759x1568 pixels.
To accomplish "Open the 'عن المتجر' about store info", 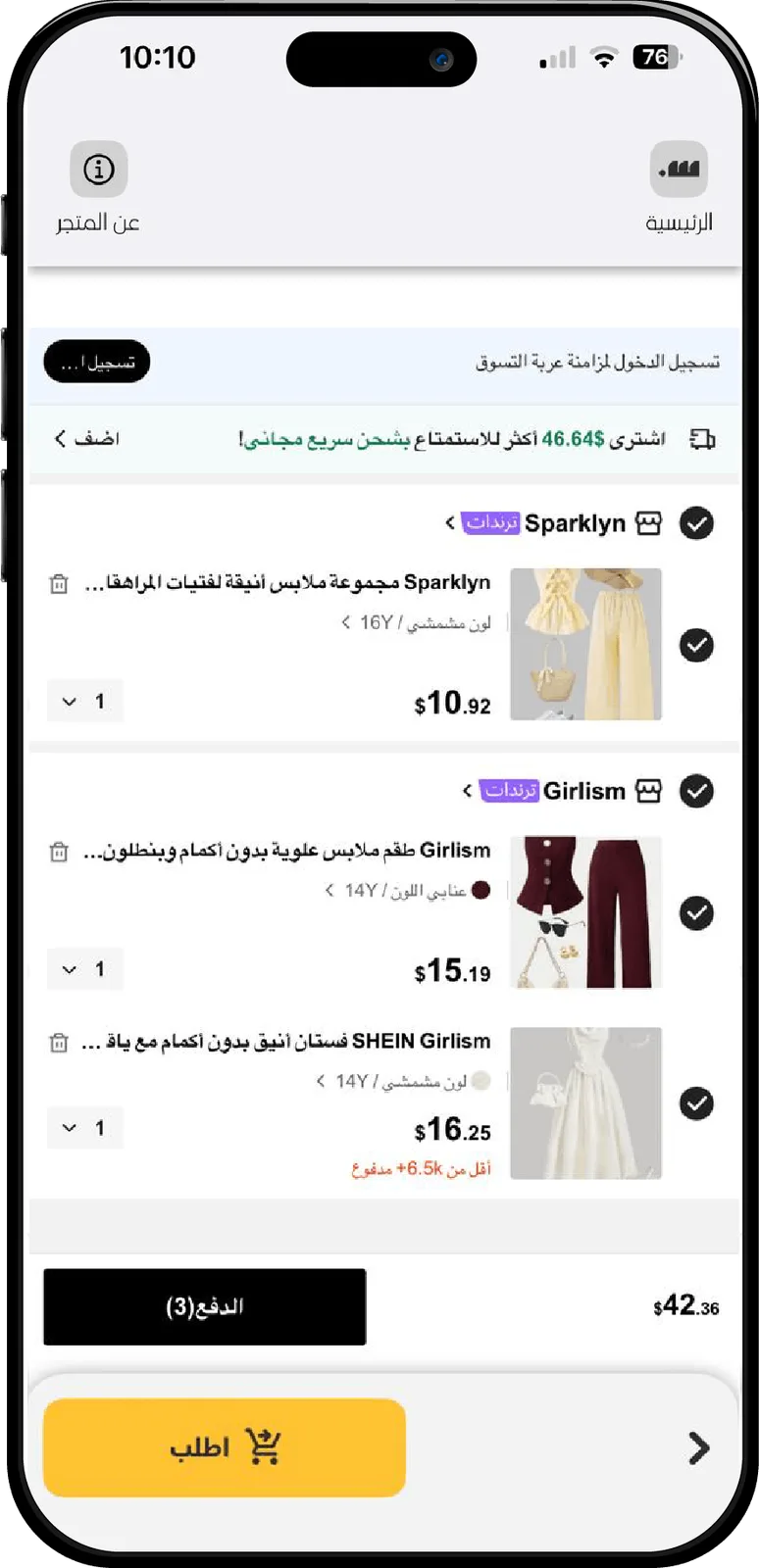I will (x=98, y=188).
